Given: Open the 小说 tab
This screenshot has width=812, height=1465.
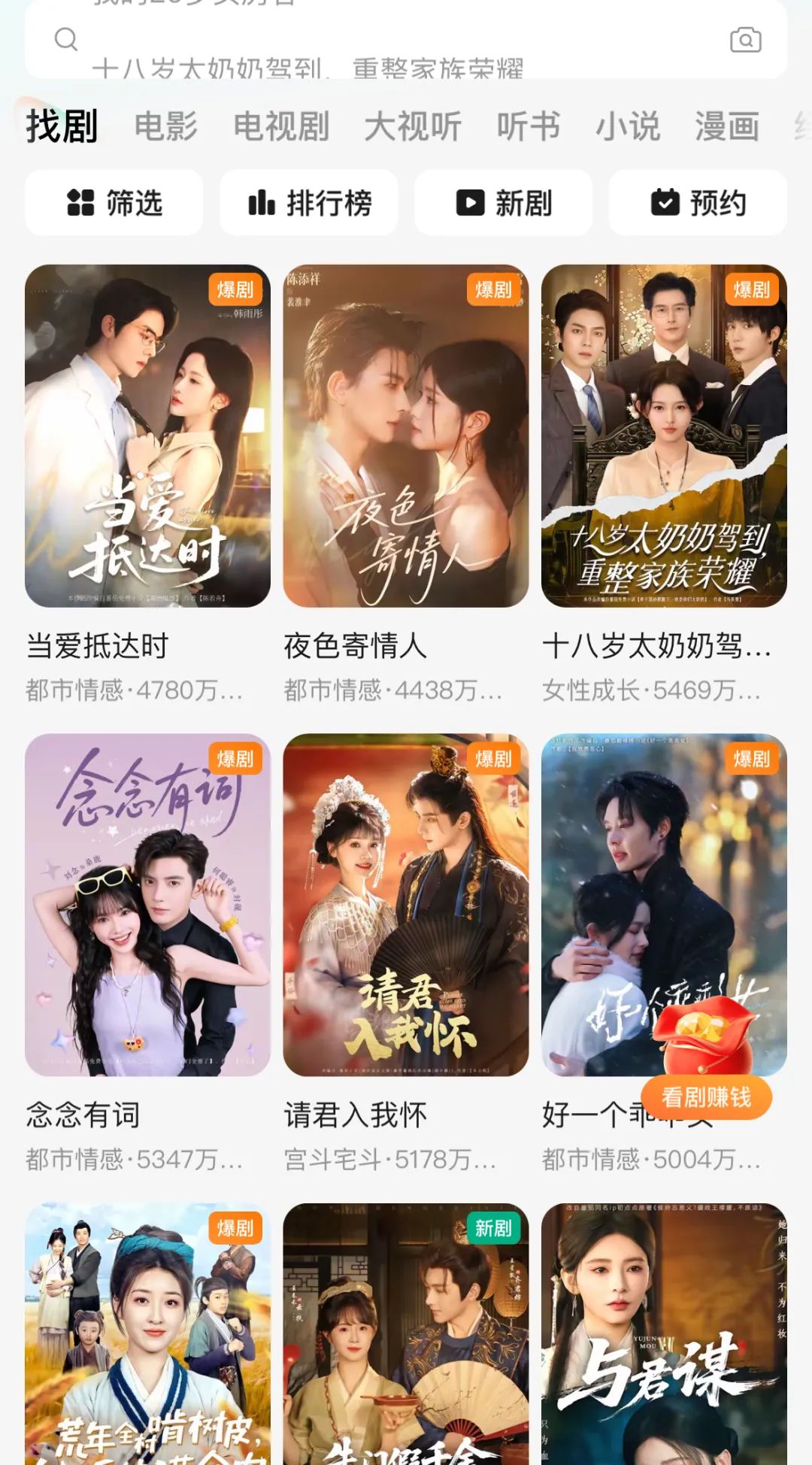Looking at the screenshot, I should pos(628,126).
